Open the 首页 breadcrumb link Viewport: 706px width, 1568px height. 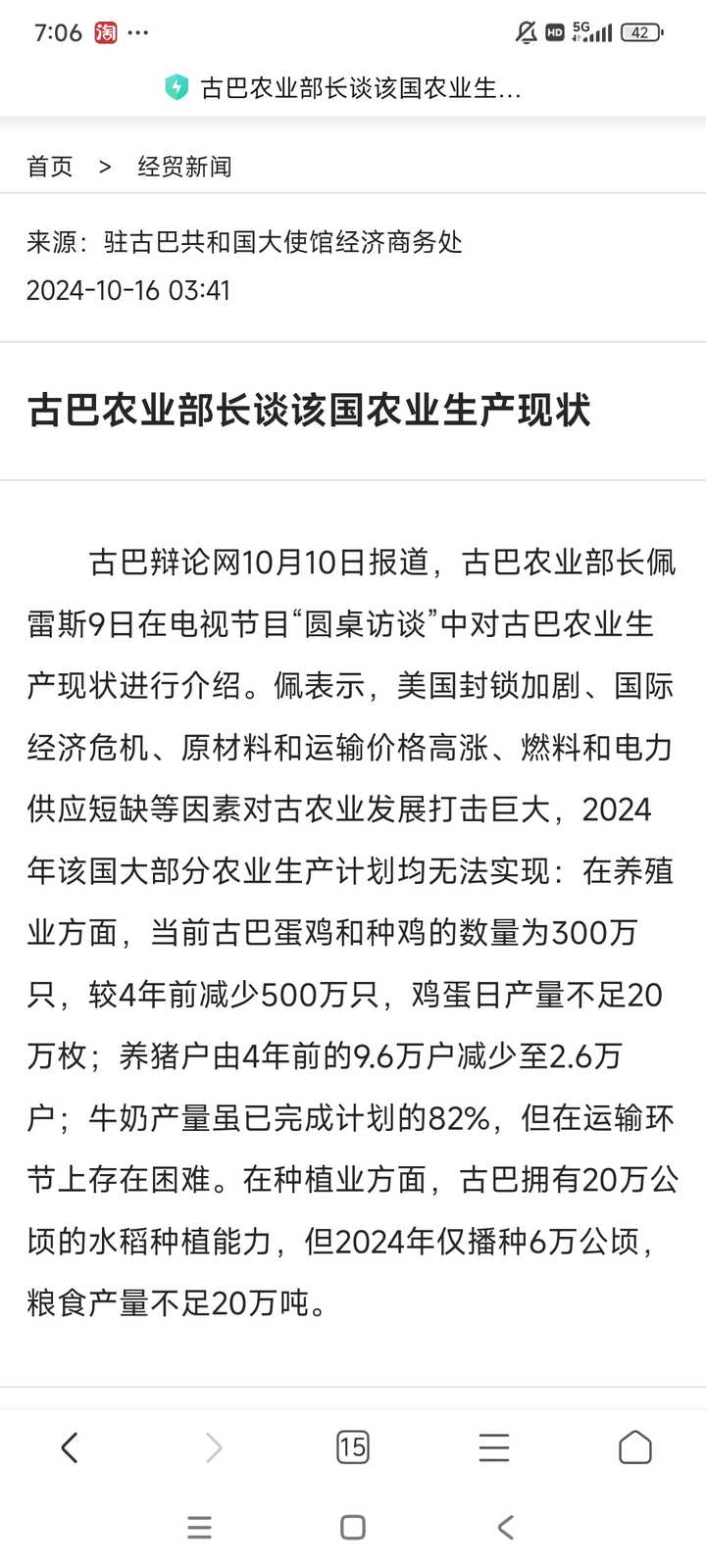50,167
